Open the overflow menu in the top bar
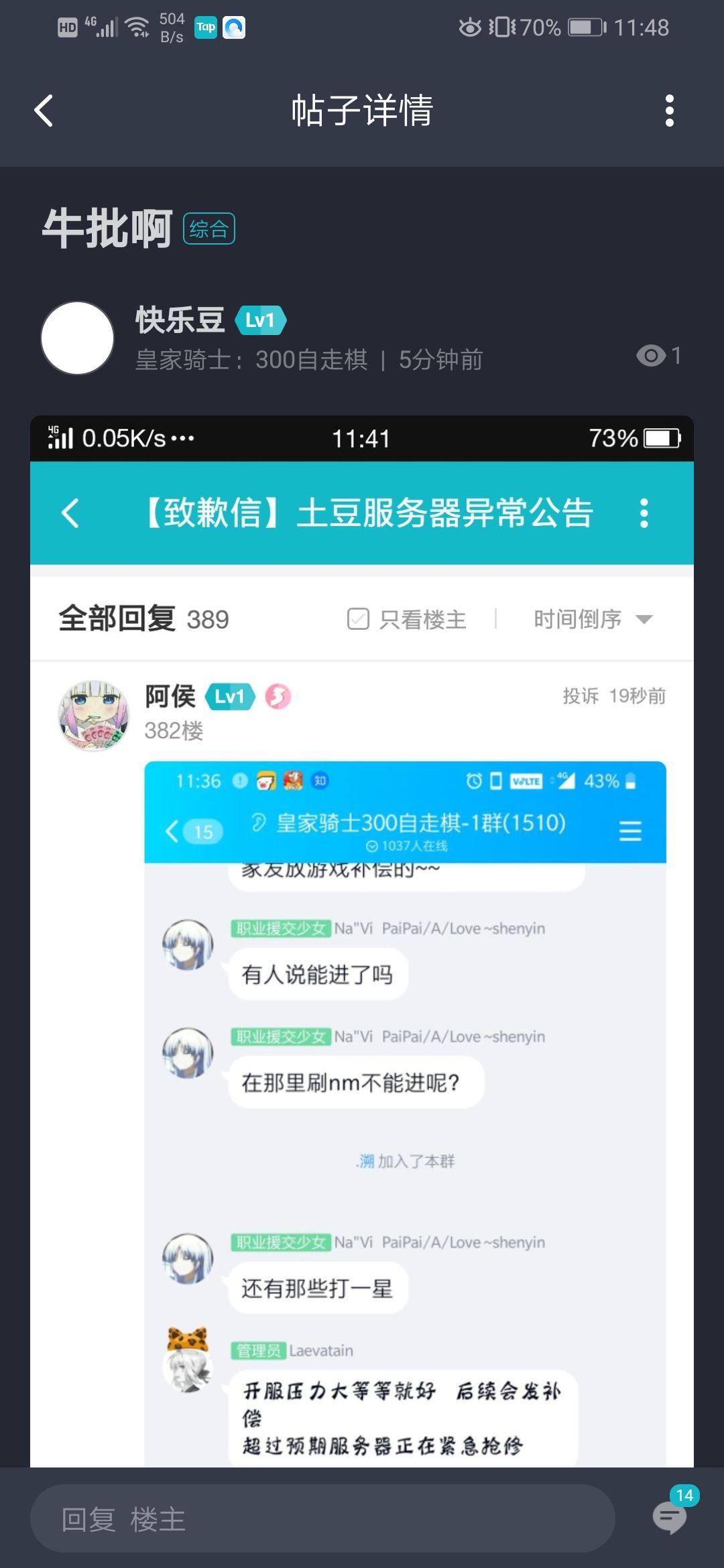Viewport: 724px width, 1568px height. [669, 111]
